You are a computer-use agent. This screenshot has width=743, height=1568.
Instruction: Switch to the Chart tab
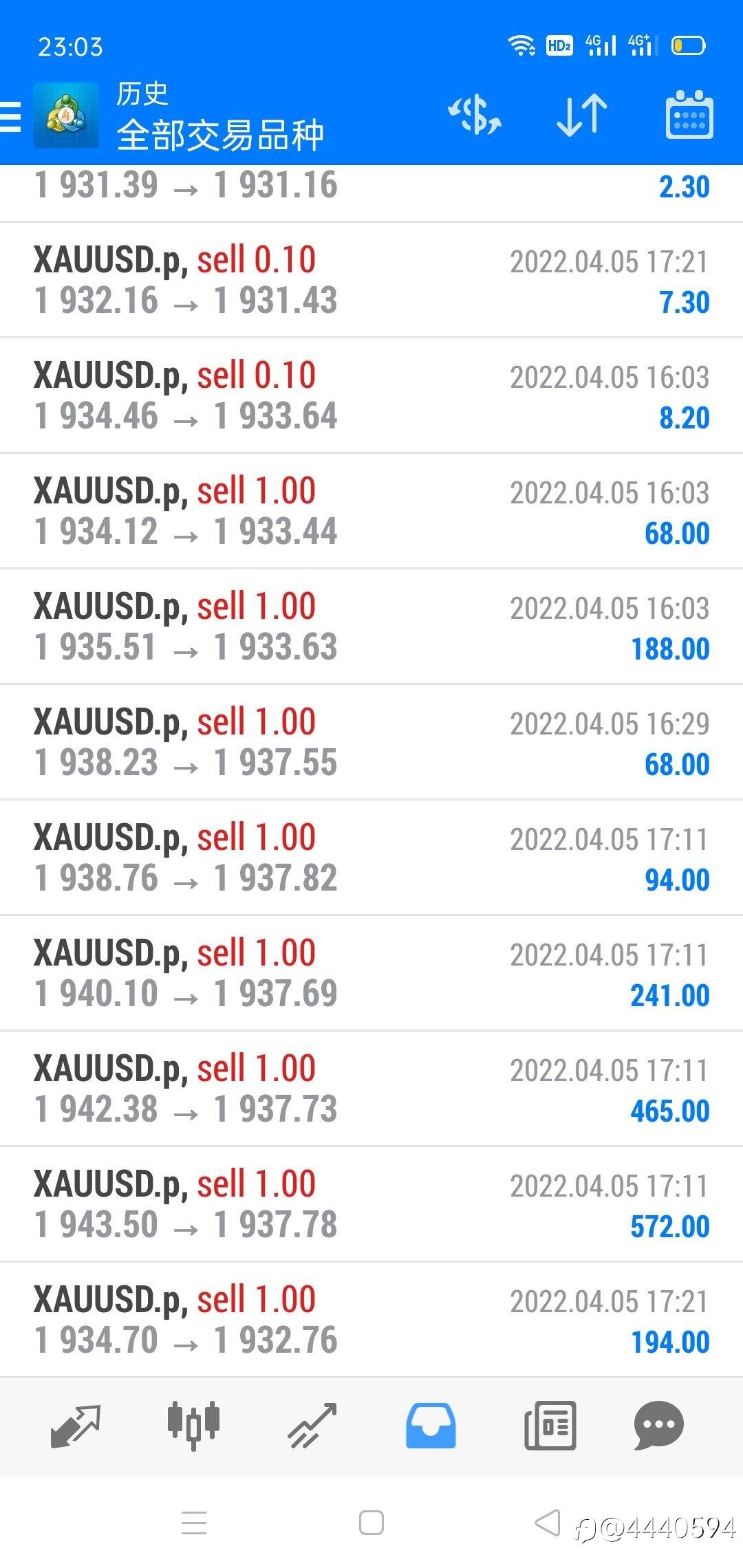pyautogui.click(x=193, y=1426)
